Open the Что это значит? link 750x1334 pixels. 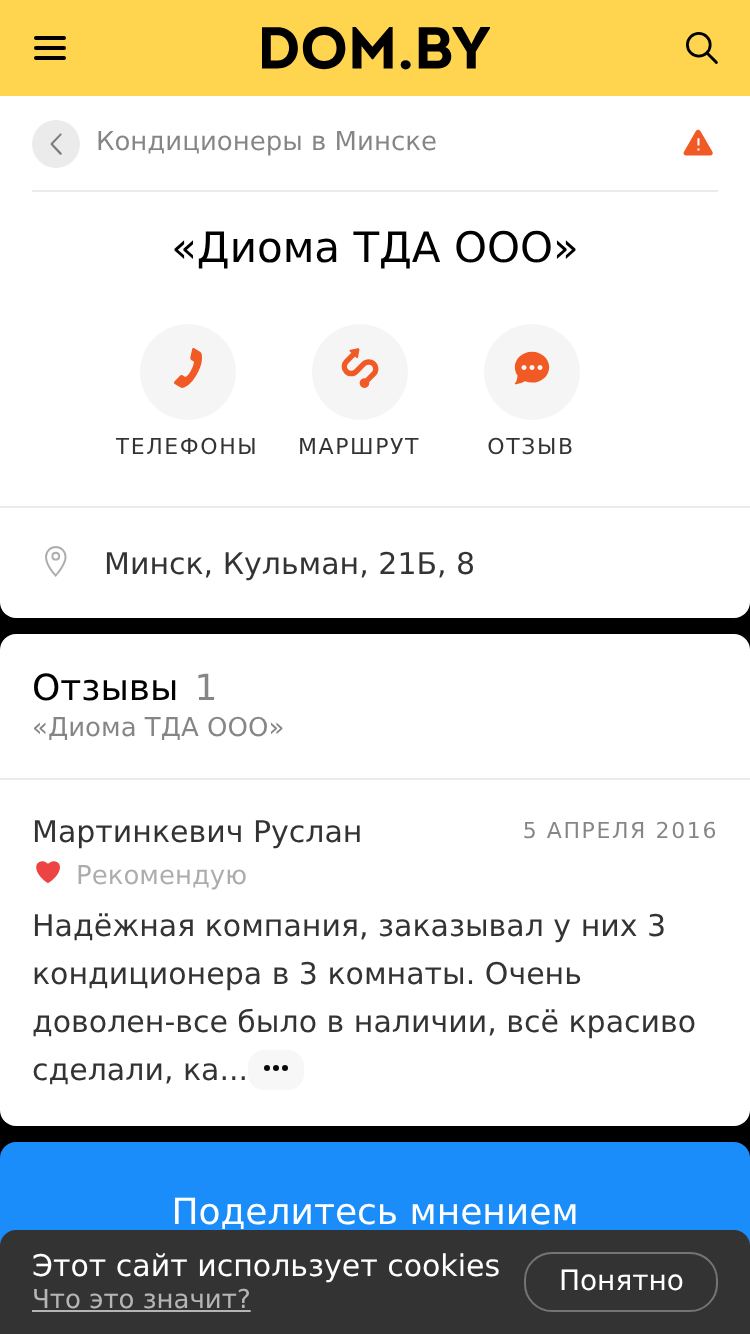click(141, 1299)
